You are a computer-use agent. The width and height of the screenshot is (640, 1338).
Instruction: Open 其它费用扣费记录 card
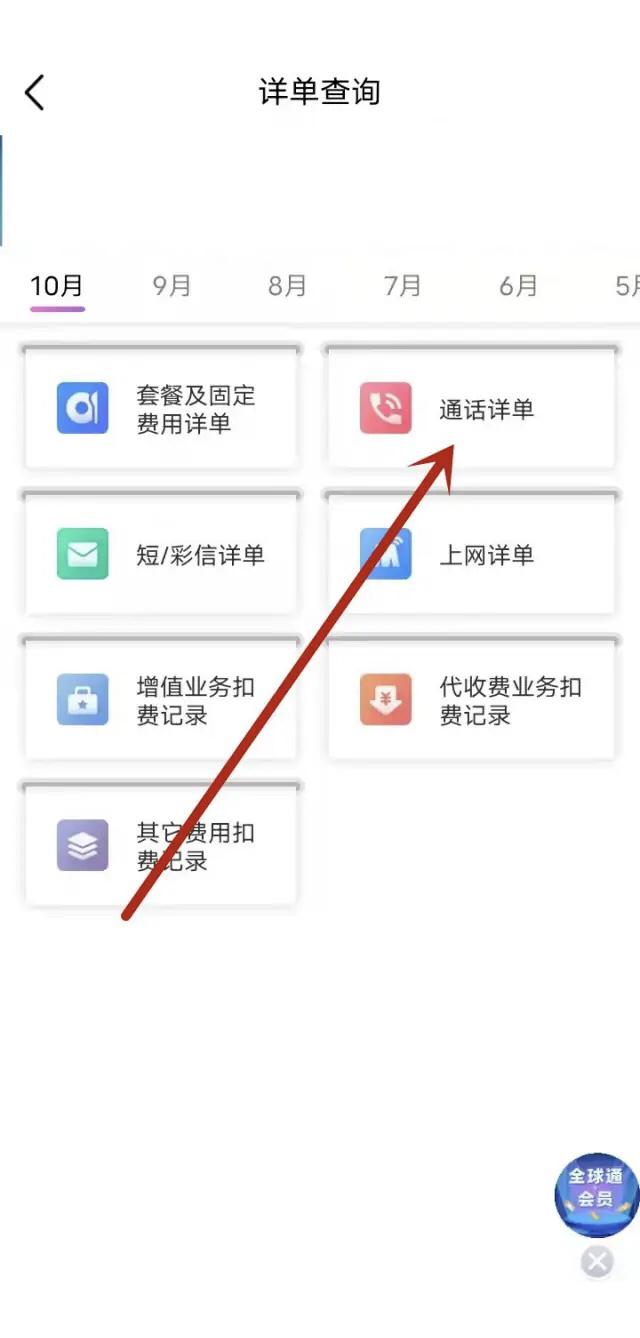click(x=161, y=846)
